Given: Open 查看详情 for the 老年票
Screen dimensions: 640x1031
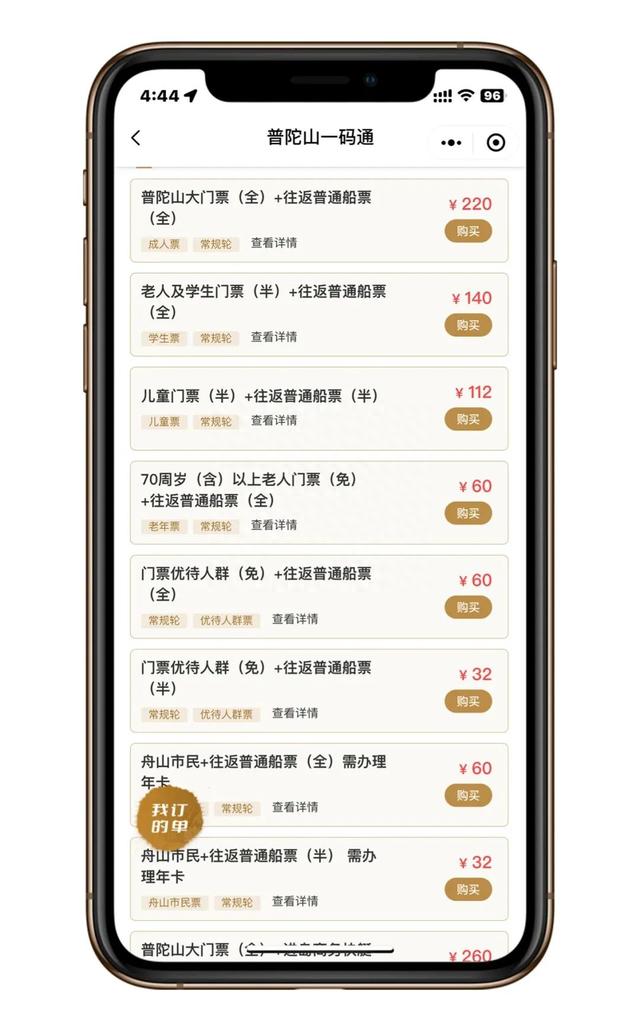Looking at the screenshot, I should coord(274,525).
